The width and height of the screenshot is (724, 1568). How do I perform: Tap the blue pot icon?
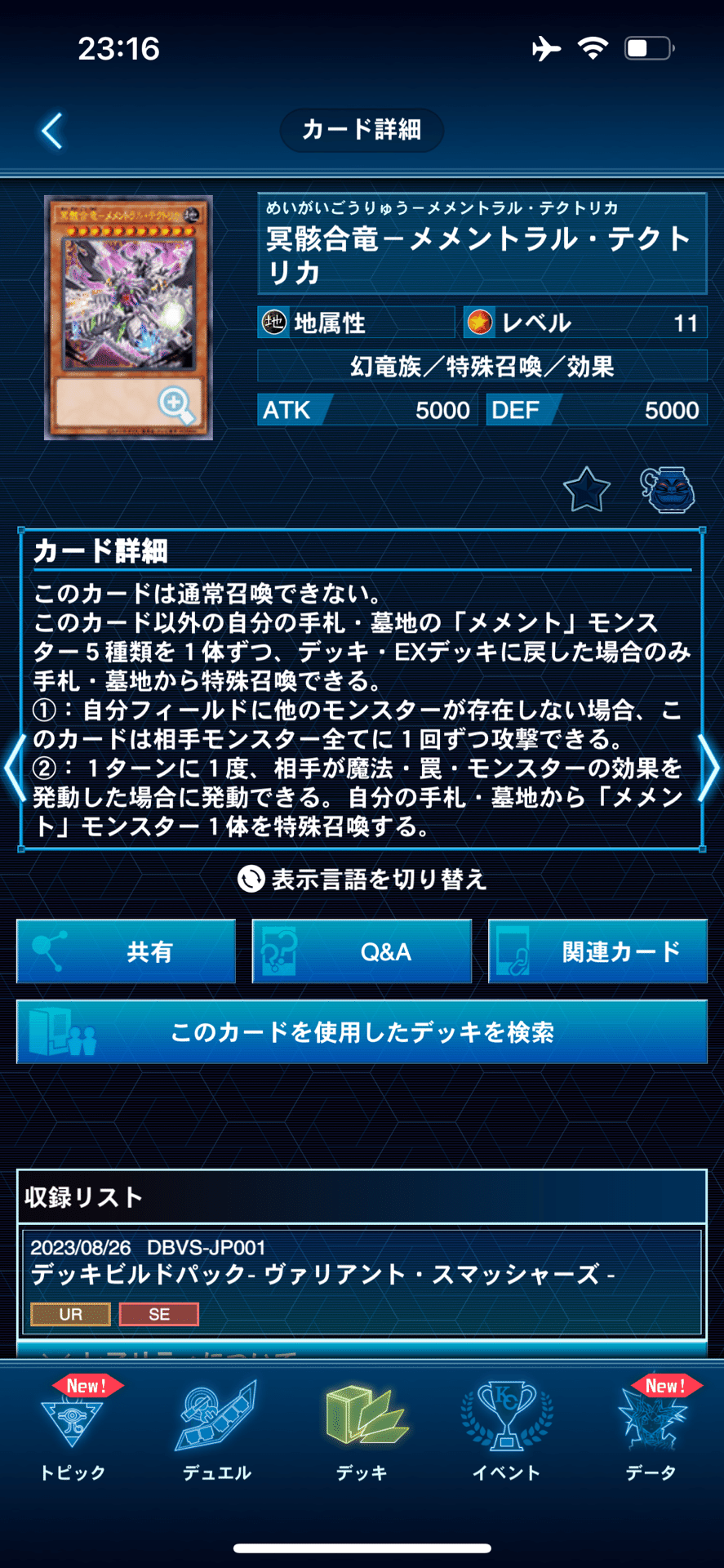pyautogui.click(x=668, y=490)
